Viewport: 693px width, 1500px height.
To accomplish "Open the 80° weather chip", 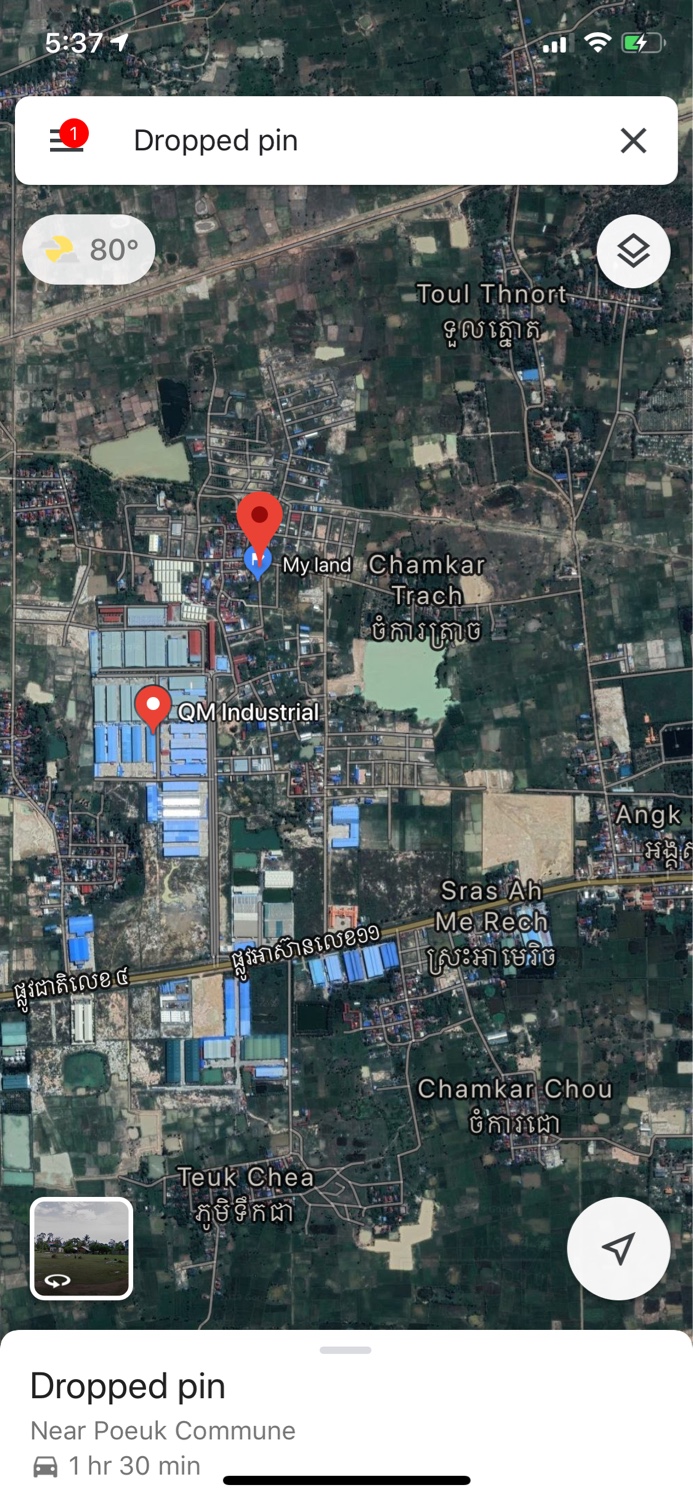I will pyautogui.click(x=89, y=250).
